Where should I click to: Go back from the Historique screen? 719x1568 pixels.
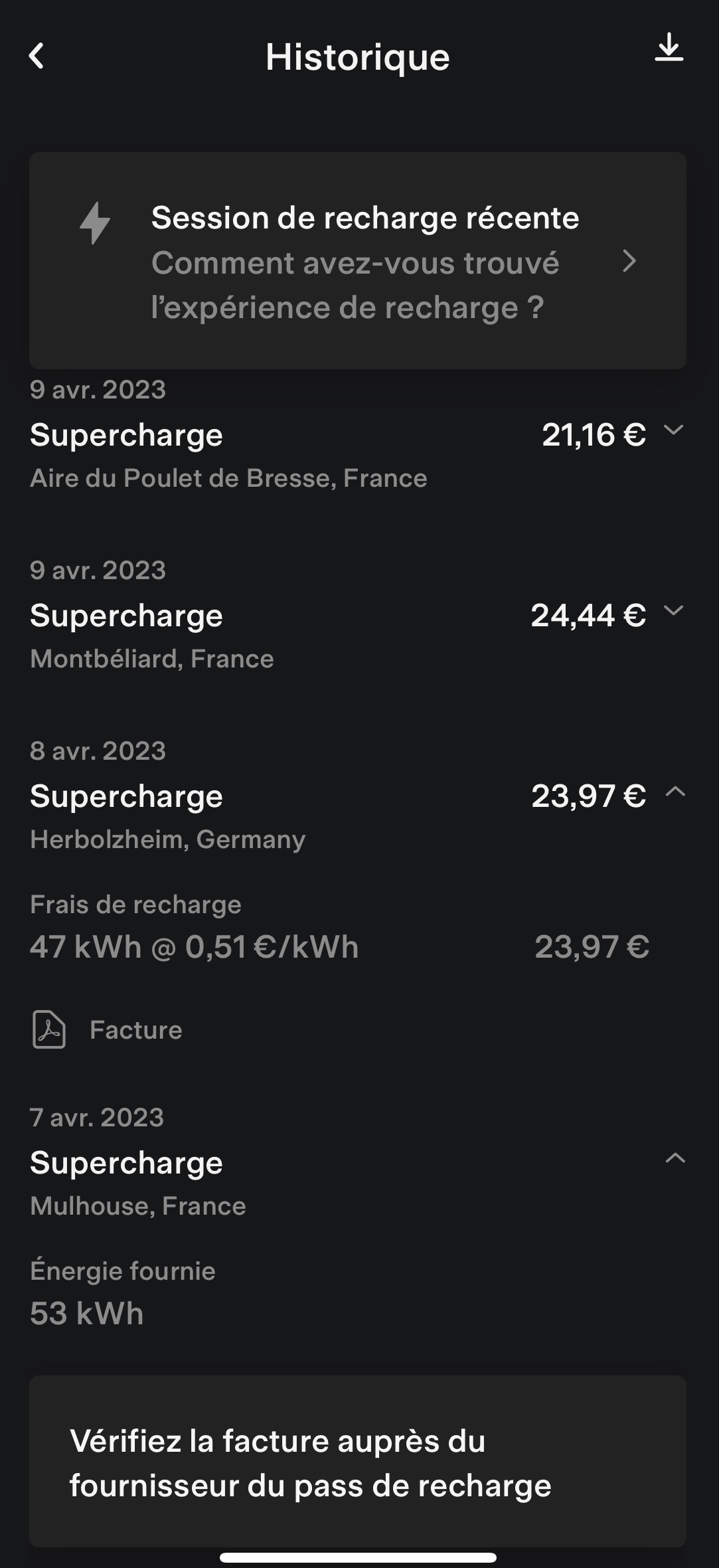[x=37, y=56]
